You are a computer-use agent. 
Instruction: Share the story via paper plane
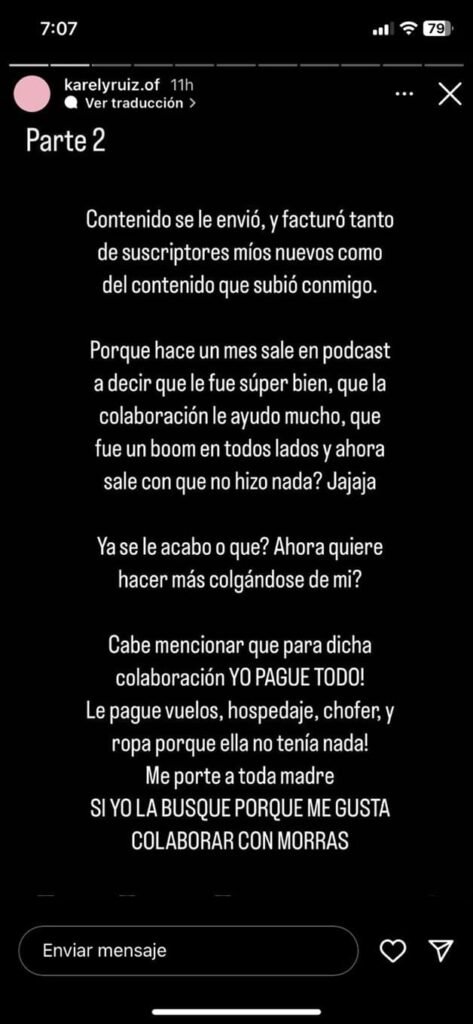pos(440,951)
